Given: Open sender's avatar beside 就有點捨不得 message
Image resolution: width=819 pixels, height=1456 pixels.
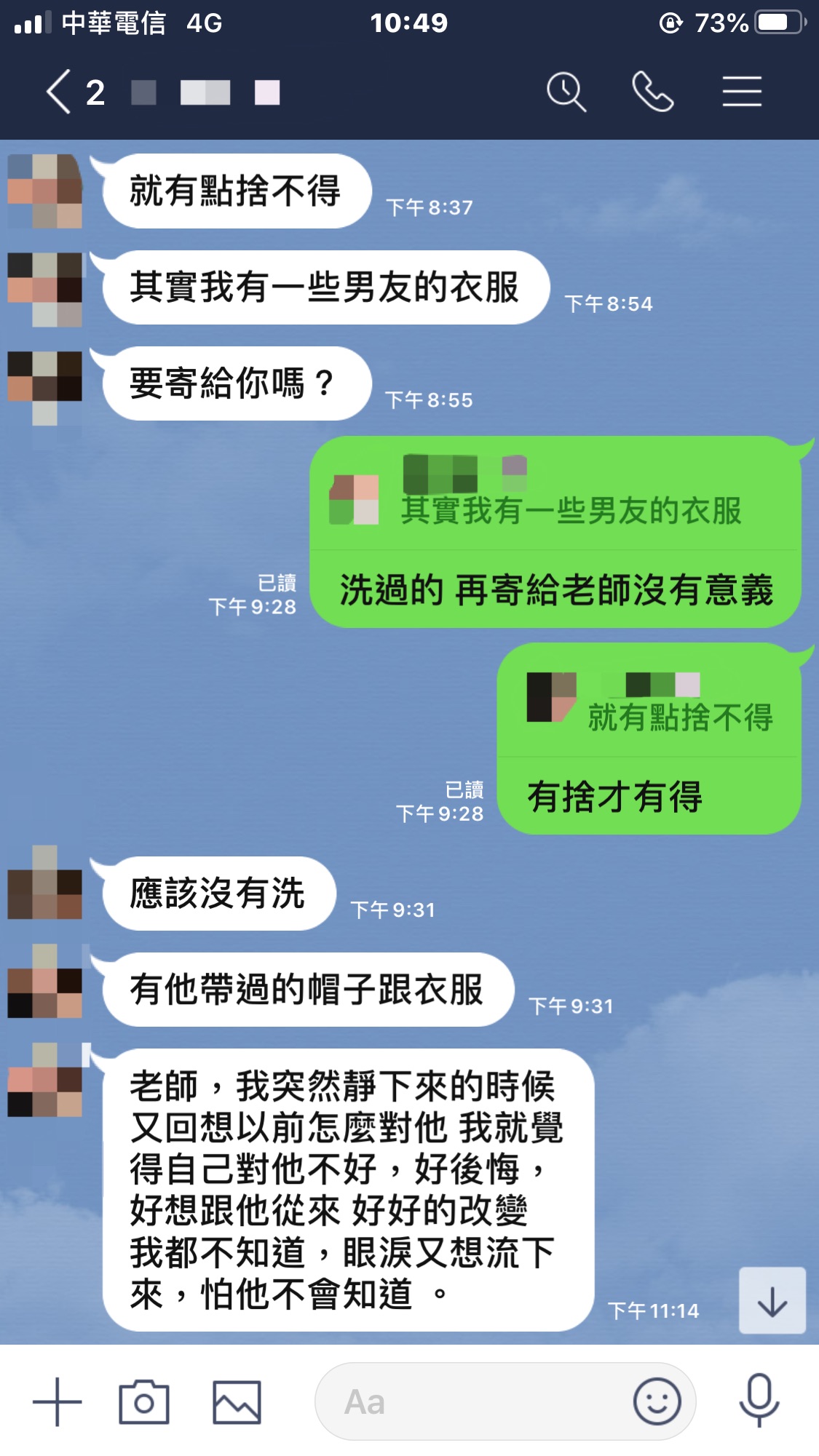Looking at the screenshot, I should (45, 191).
